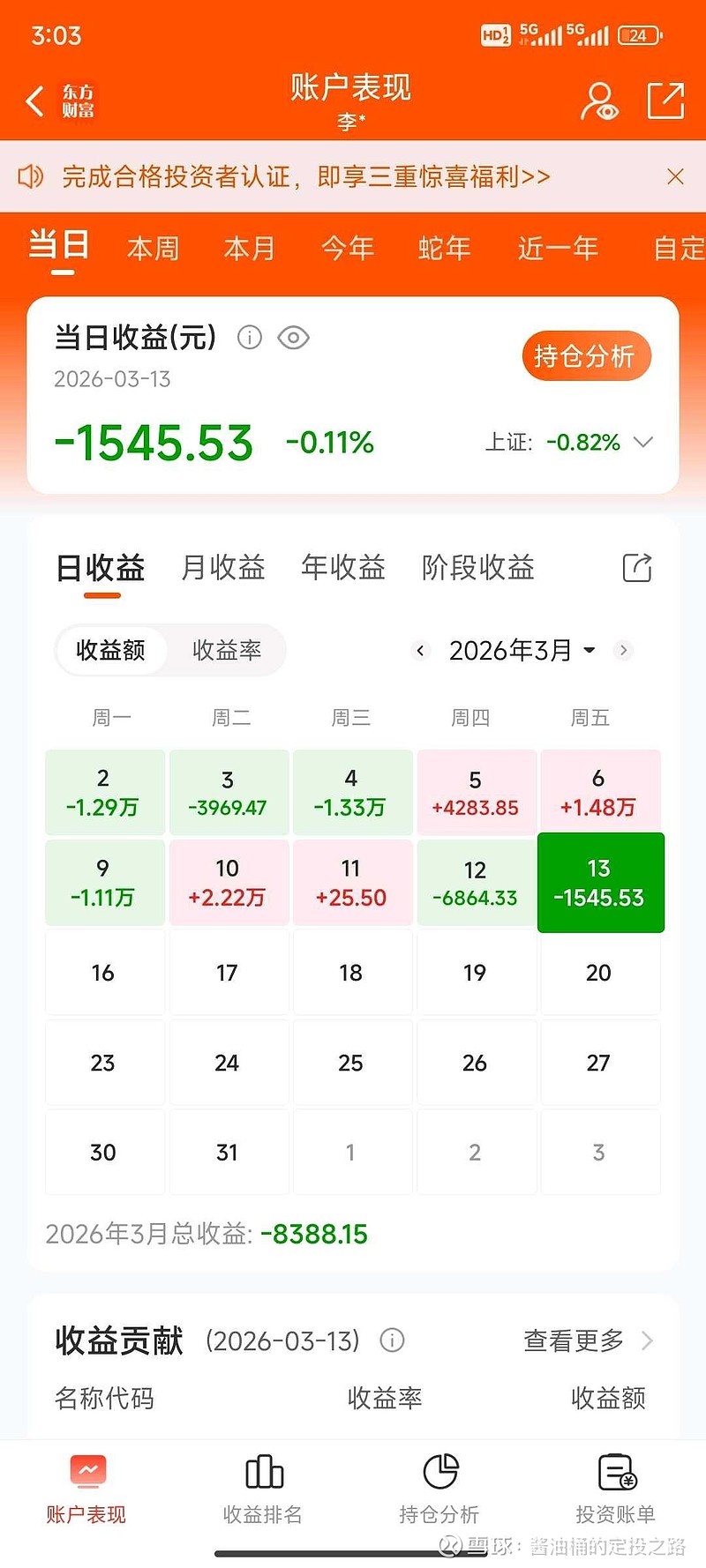This screenshot has height=1568, width=706.
Task: Select March 12 on the earnings calendar
Action: (476, 882)
